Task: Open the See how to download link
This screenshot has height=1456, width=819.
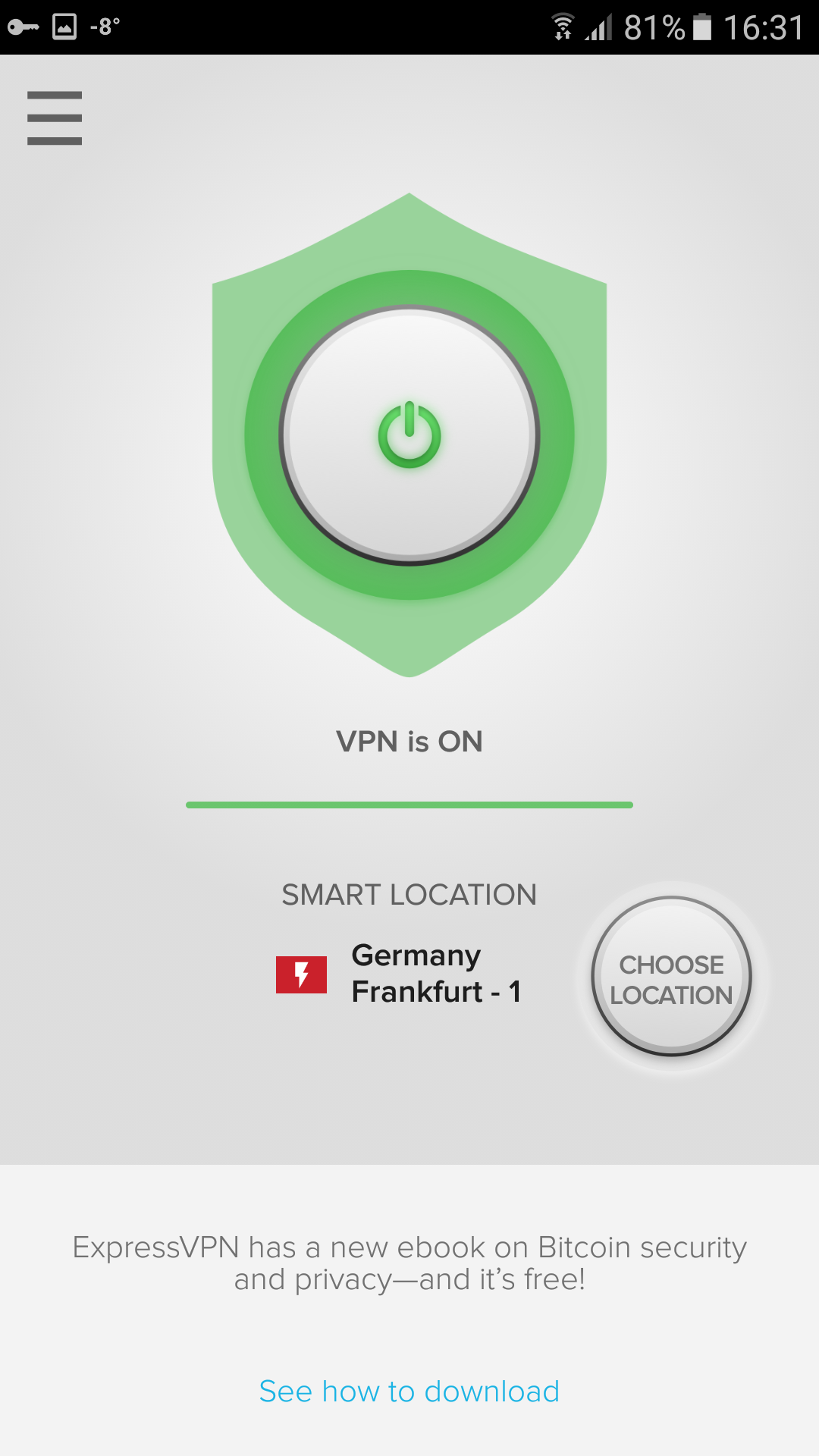Action: (x=409, y=1392)
